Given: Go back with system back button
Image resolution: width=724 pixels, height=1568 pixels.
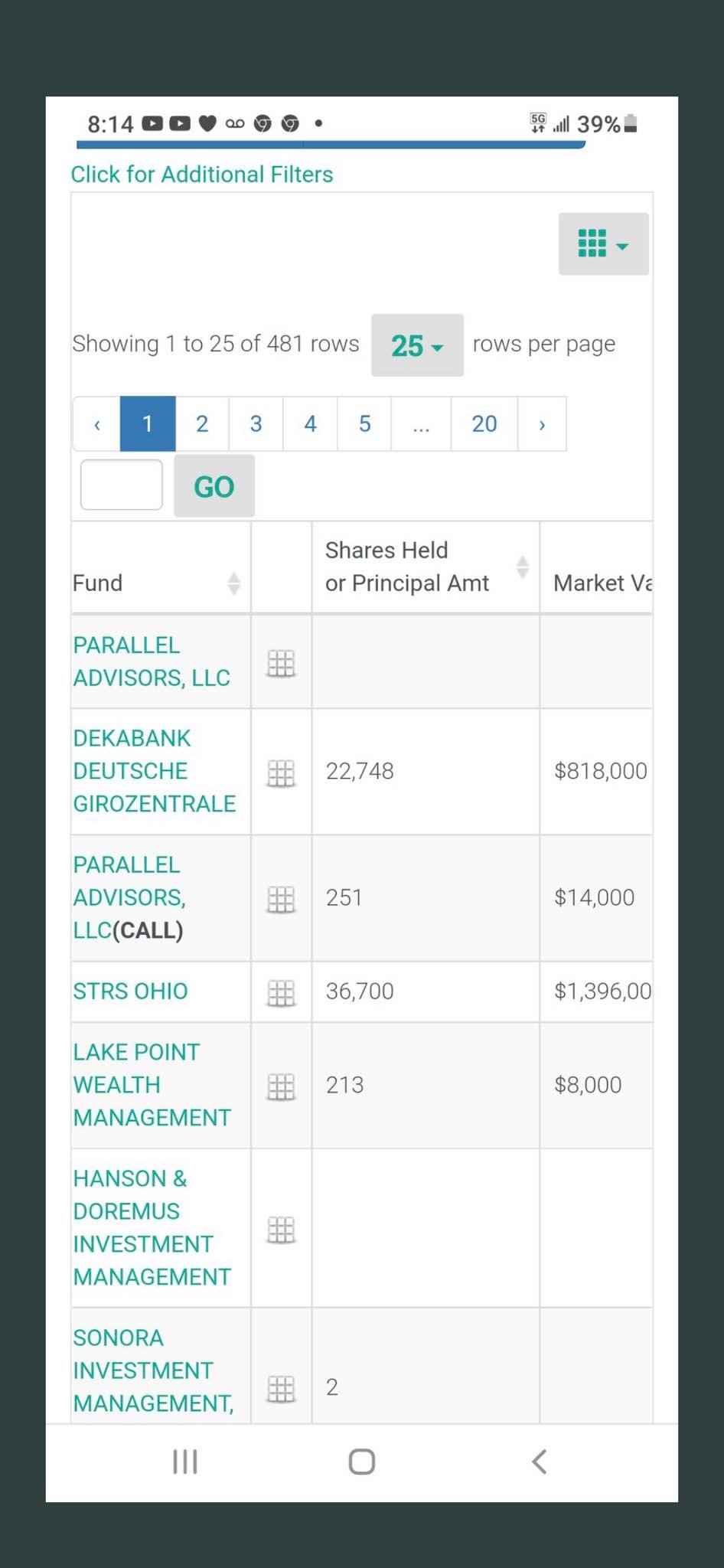Looking at the screenshot, I should pyautogui.click(x=539, y=1462).
